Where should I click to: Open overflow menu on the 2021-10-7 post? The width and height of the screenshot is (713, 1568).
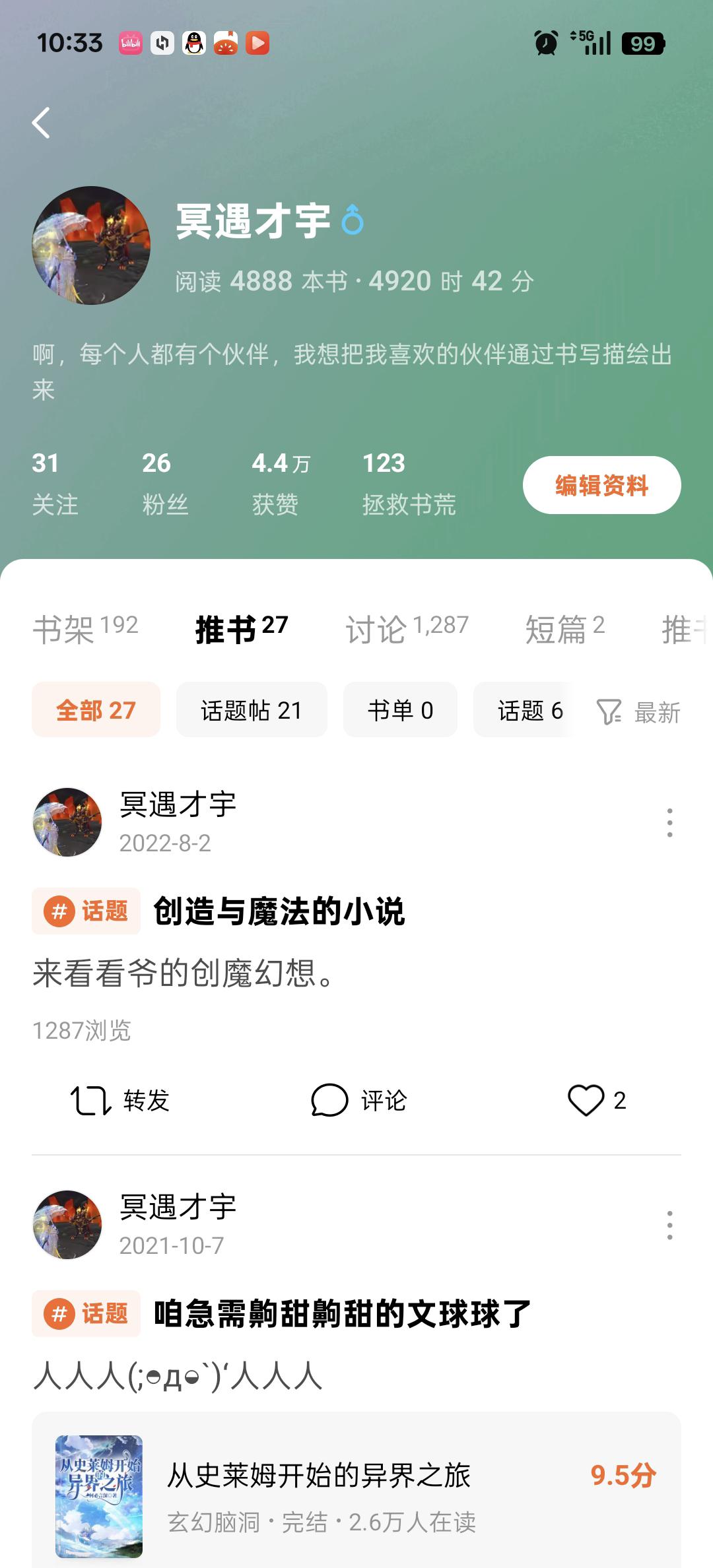[x=669, y=1225]
